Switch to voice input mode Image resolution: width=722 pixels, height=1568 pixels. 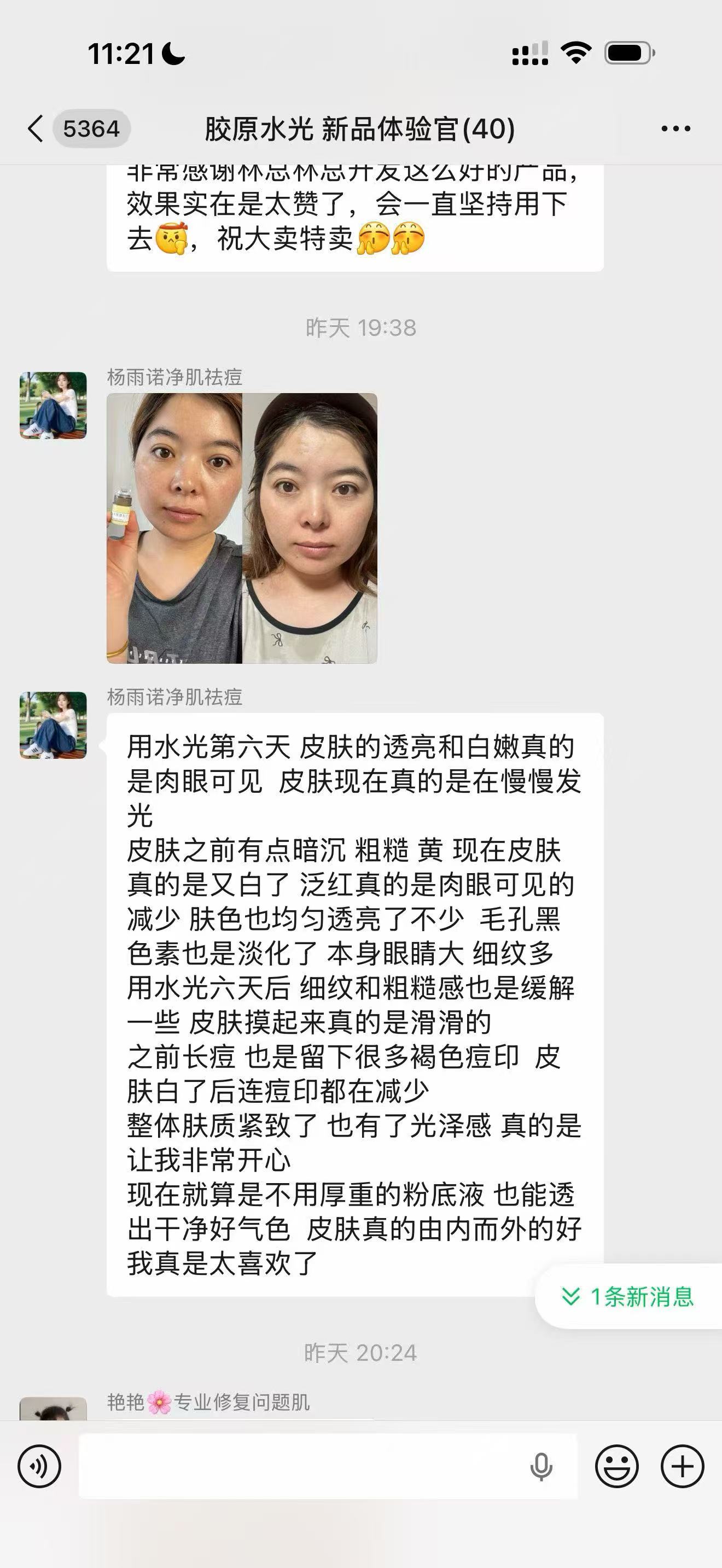coord(39,1466)
